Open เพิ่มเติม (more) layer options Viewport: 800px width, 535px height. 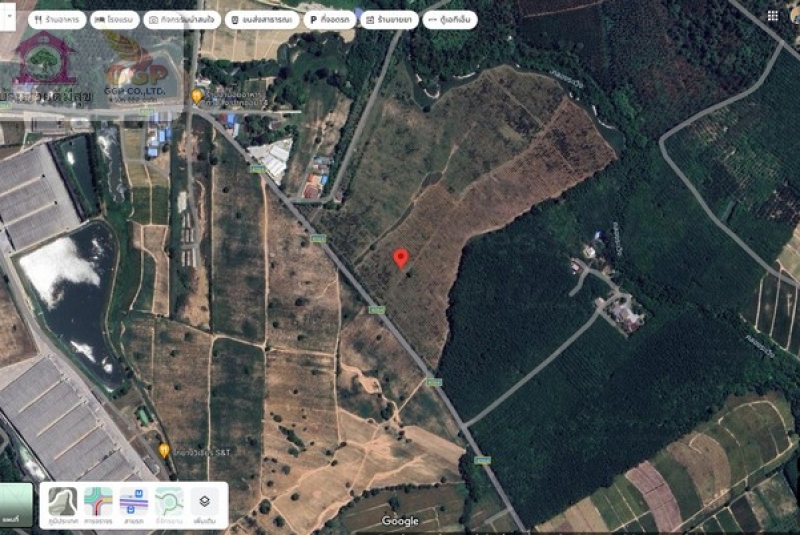(x=204, y=505)
